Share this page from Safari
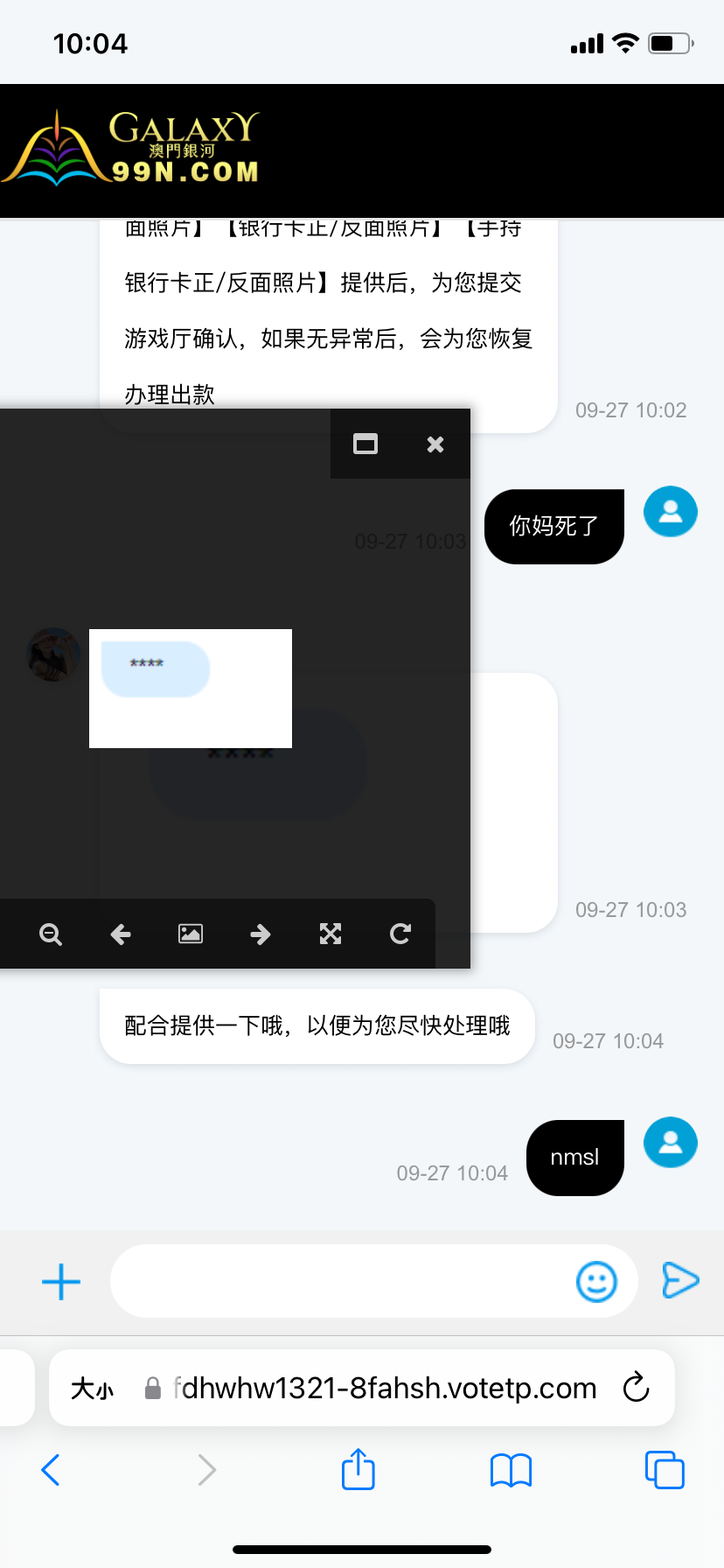This screenshot has height=1568, width=724. [359, 1469]
